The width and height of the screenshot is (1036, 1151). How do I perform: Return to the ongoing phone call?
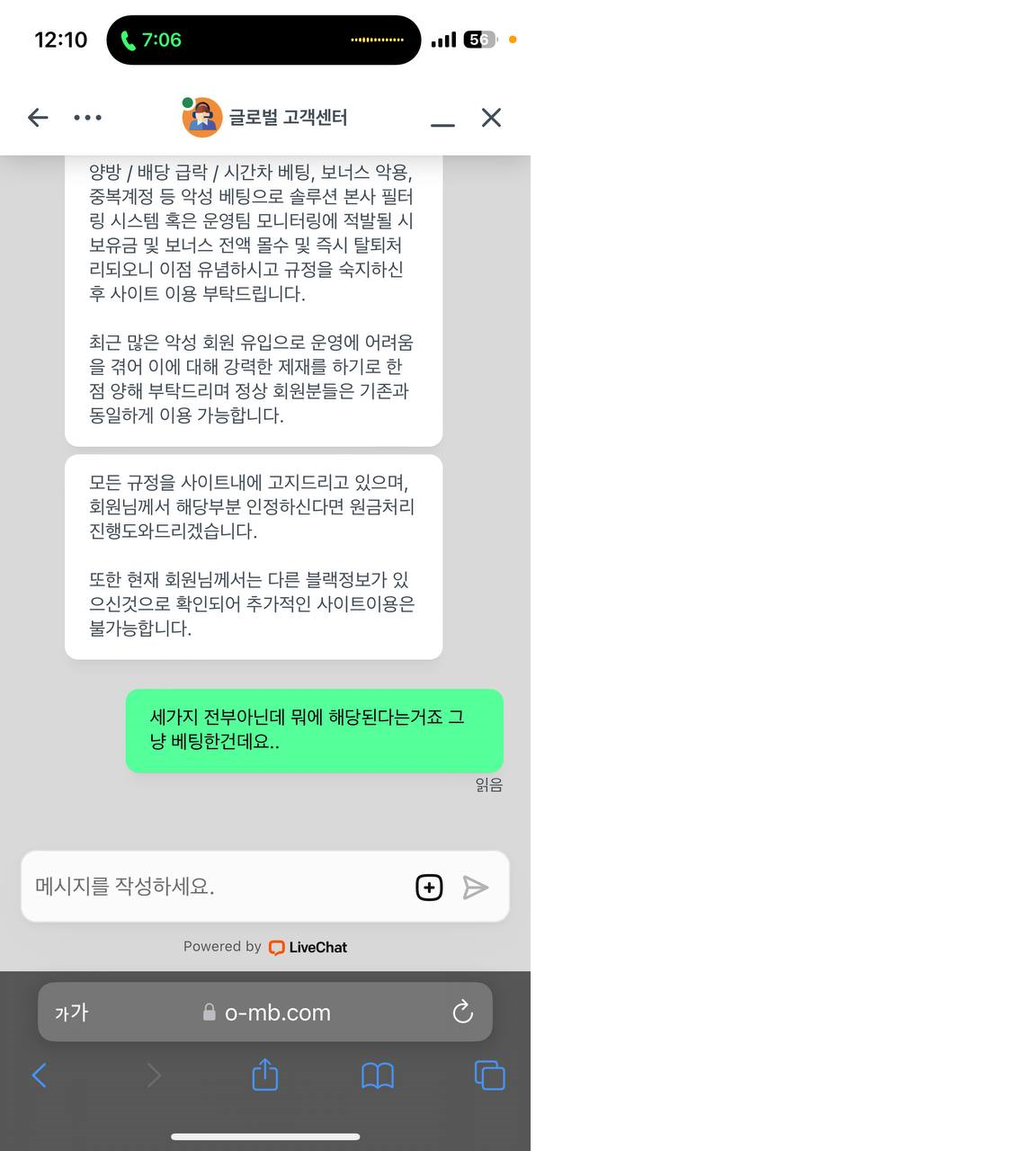pyautogui.click(x=151, y=40)
